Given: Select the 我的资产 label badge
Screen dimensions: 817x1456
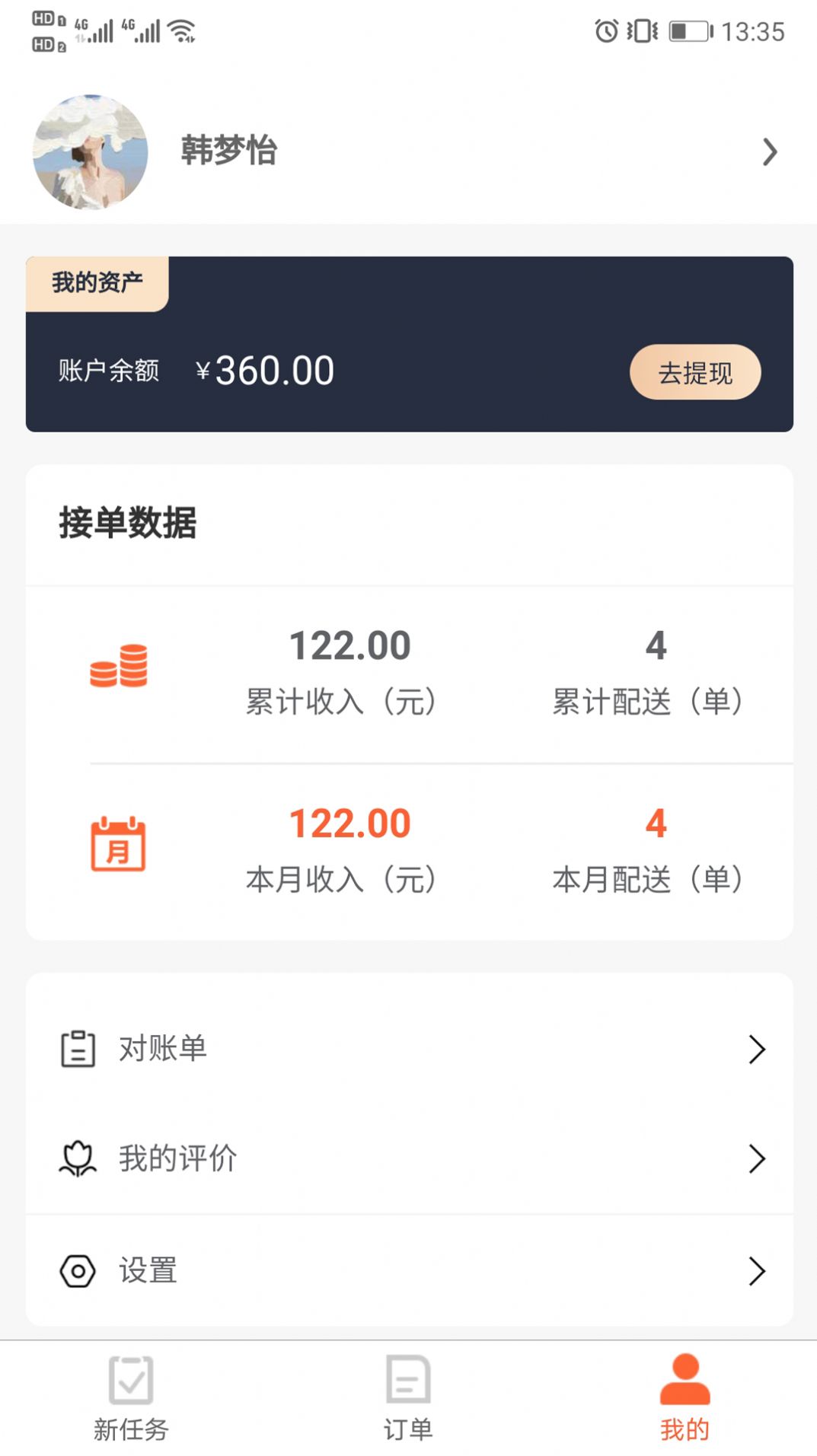Looking at the screenshot, I should coord(97,282).
